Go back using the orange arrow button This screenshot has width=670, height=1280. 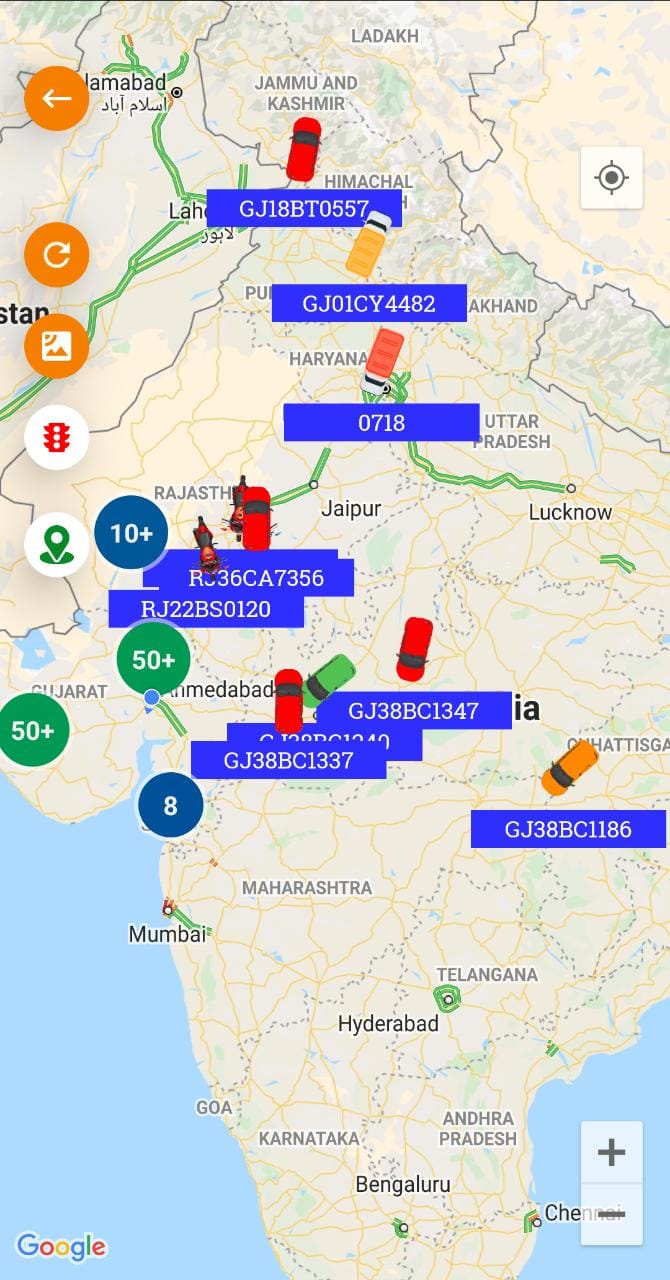[x=57, y=98]
